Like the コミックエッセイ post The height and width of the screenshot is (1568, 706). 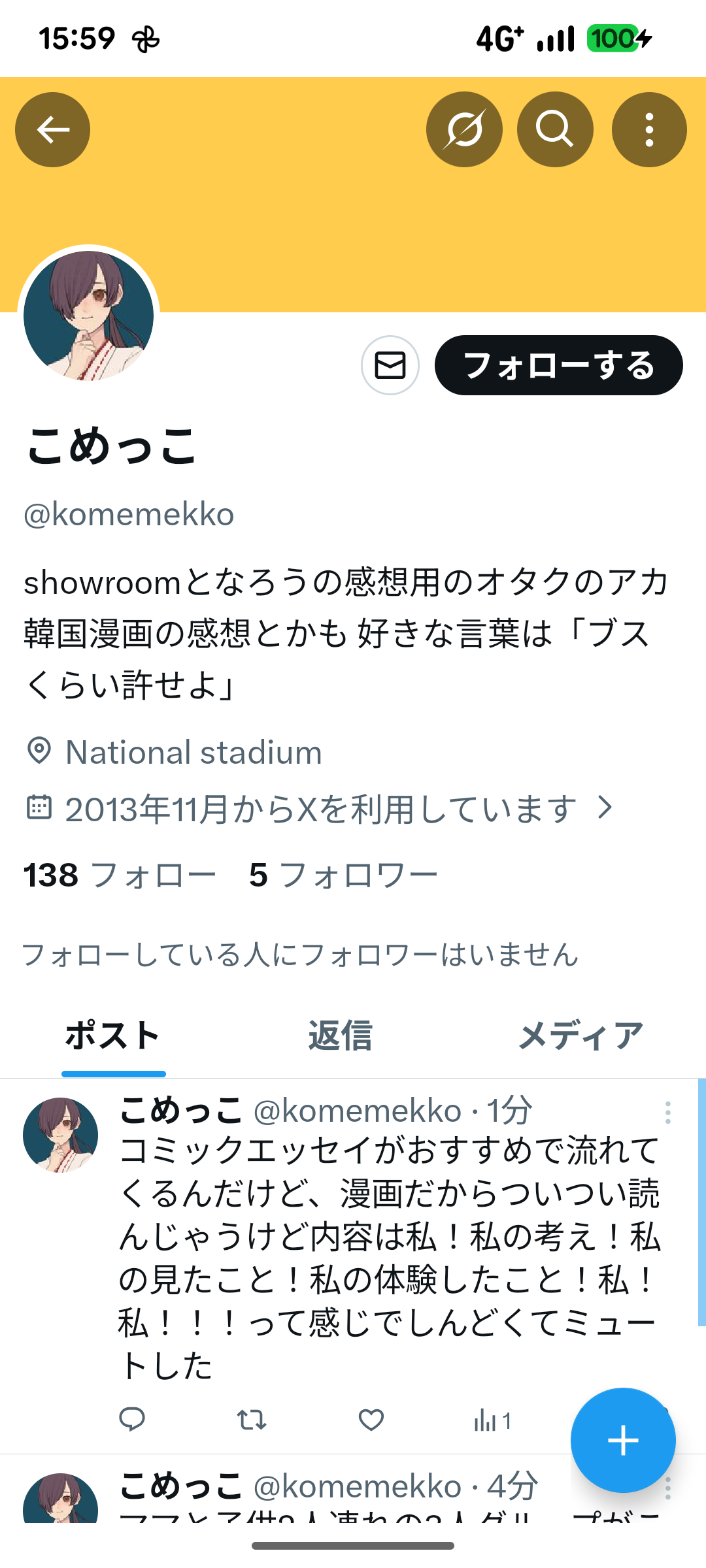tap(371, 1419)
